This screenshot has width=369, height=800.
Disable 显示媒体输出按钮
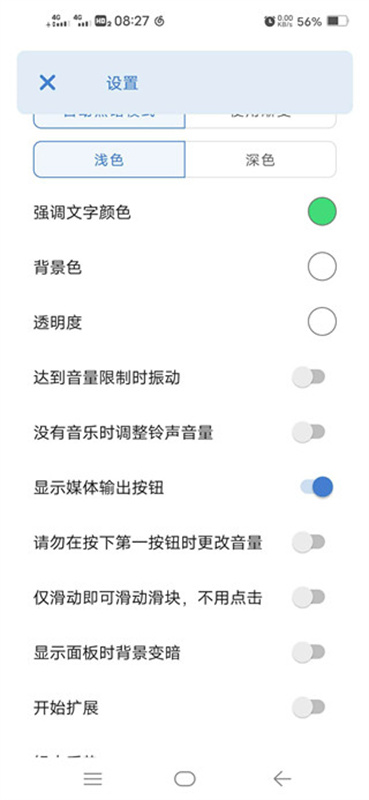point(316,487)
